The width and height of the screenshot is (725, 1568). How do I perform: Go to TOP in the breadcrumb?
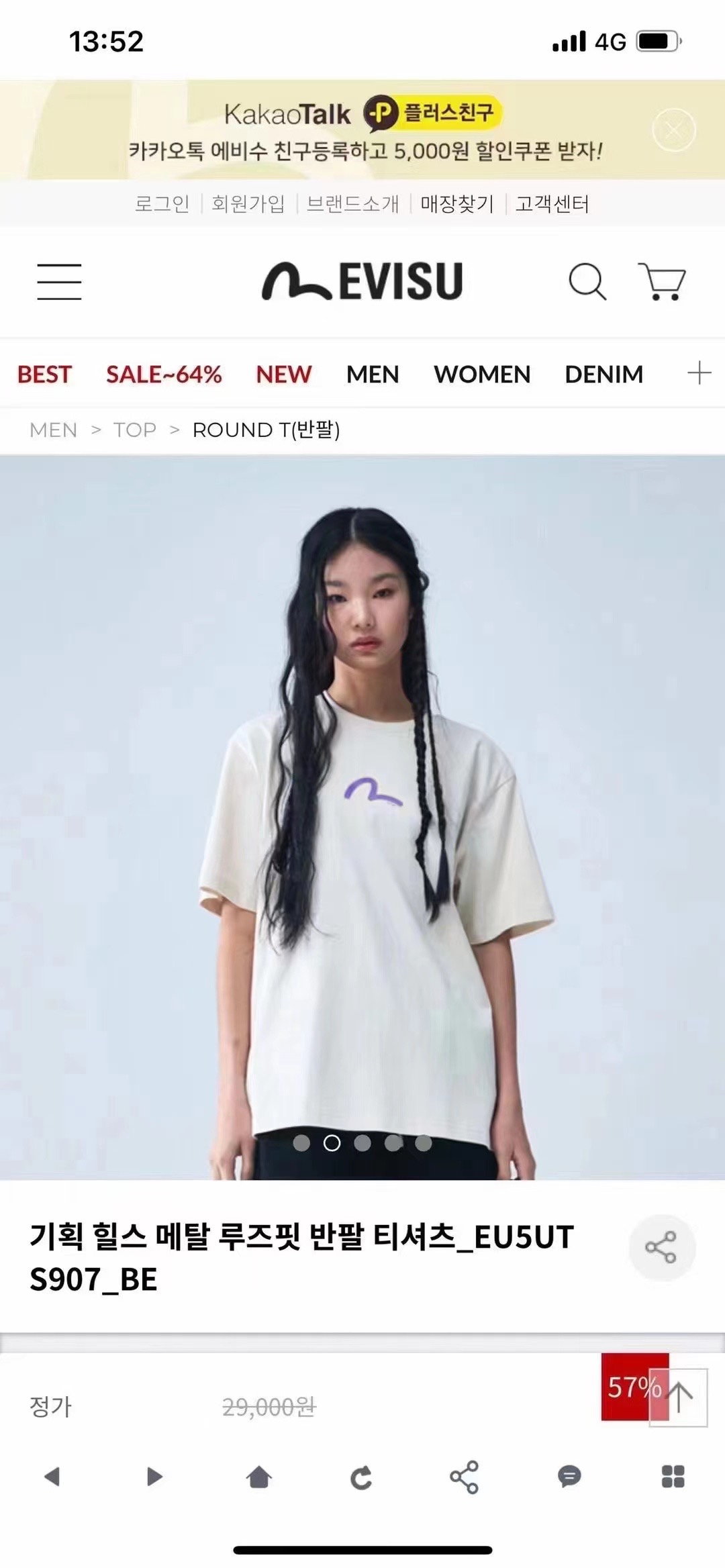134,430
